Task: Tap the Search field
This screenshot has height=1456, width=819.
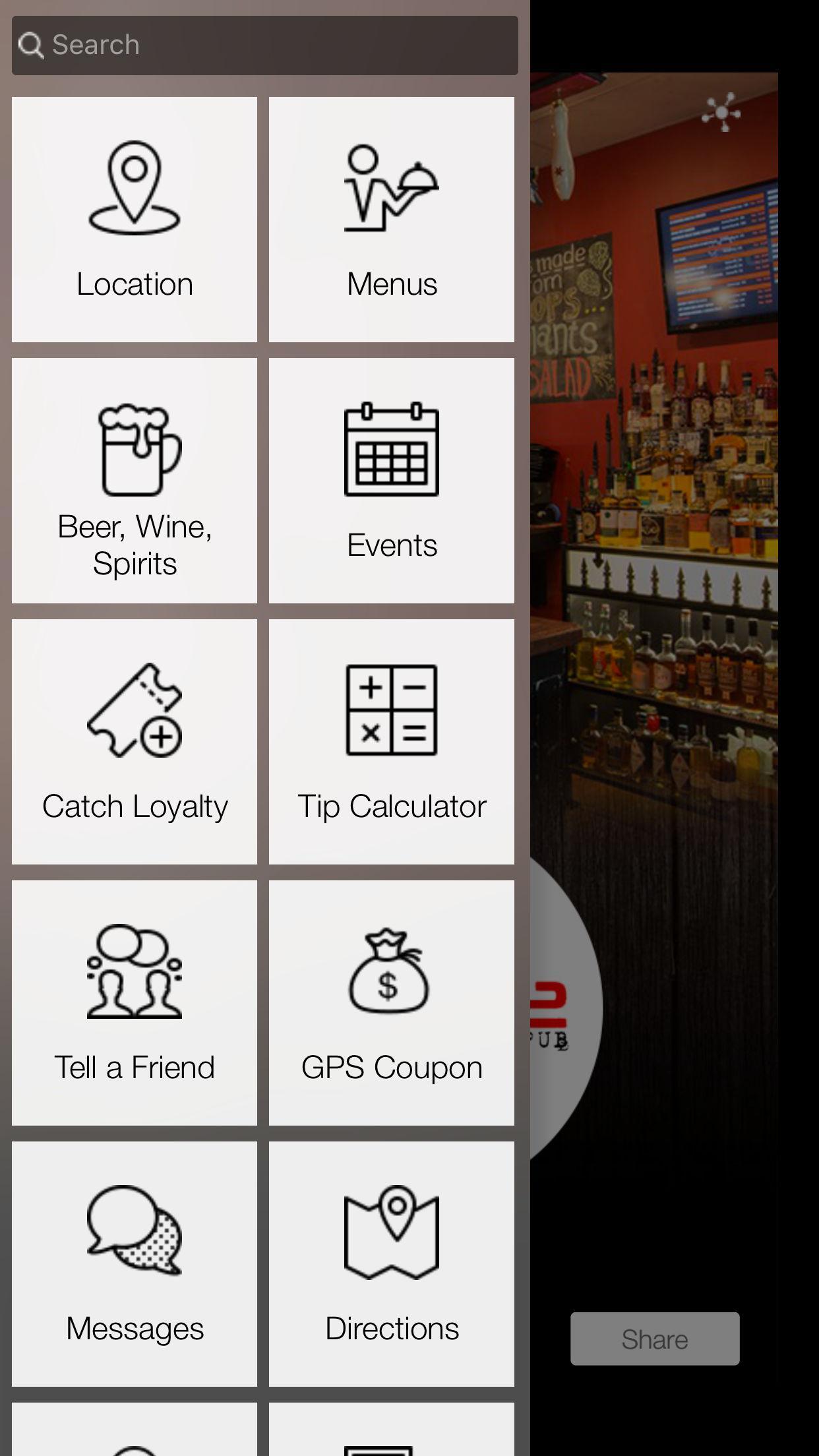Action: click(264, 45)
